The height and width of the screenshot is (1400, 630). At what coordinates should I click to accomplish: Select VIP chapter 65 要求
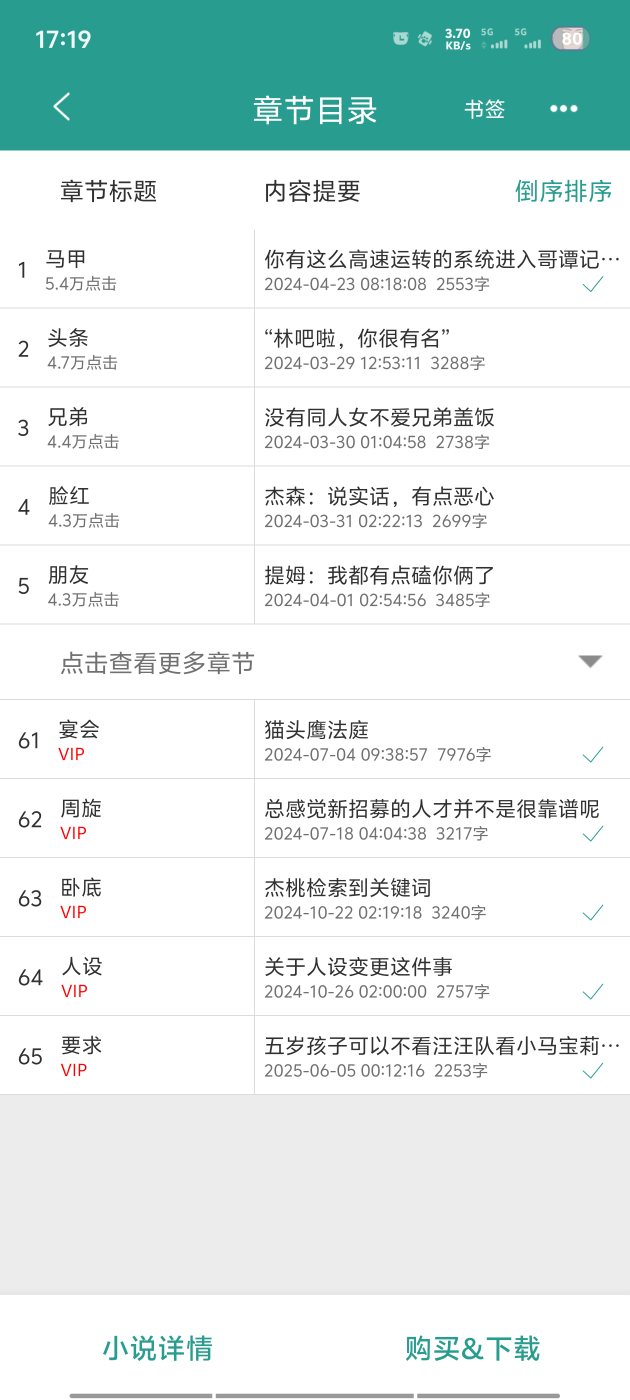point(315,1056)
